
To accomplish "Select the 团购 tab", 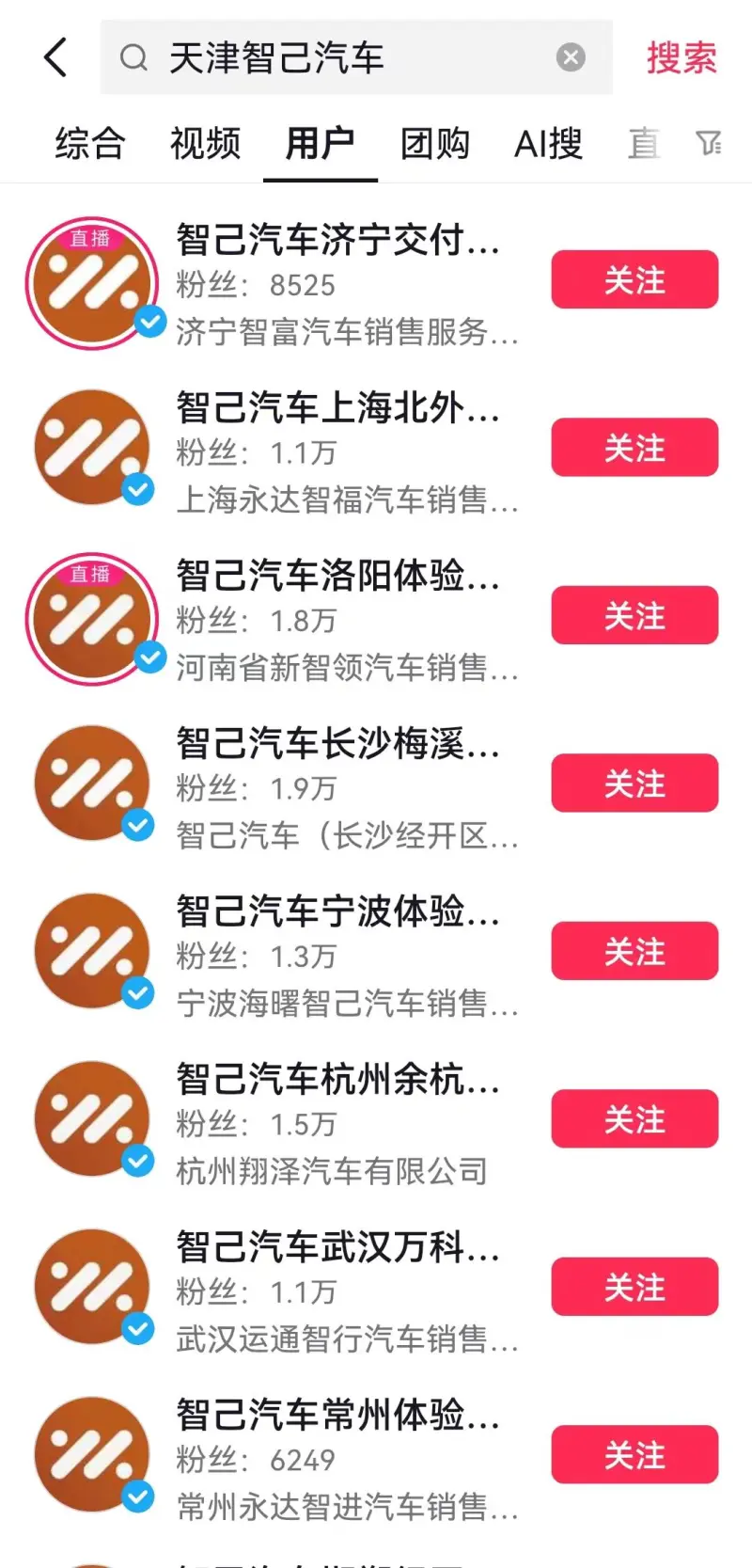I will pos(435,144).
